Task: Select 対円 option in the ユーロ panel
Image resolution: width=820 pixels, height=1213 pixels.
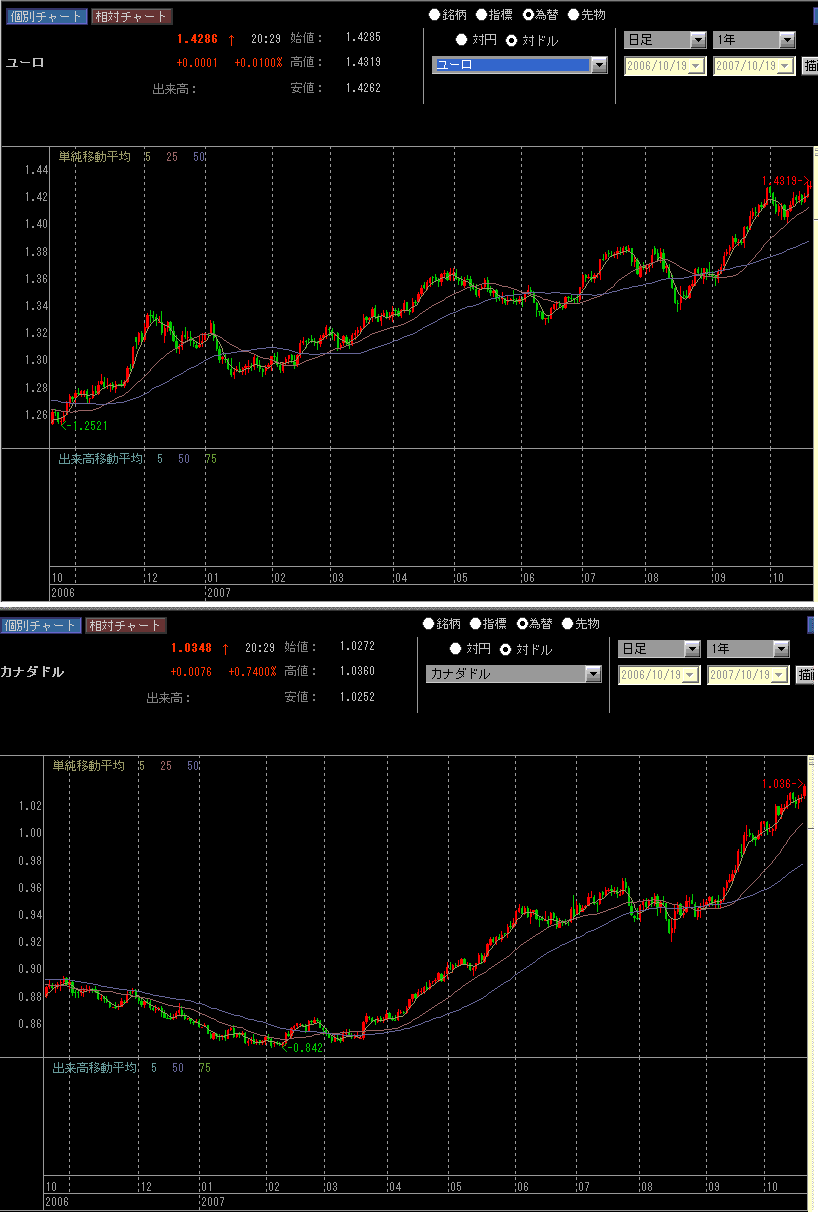Action: coord(461,41)
